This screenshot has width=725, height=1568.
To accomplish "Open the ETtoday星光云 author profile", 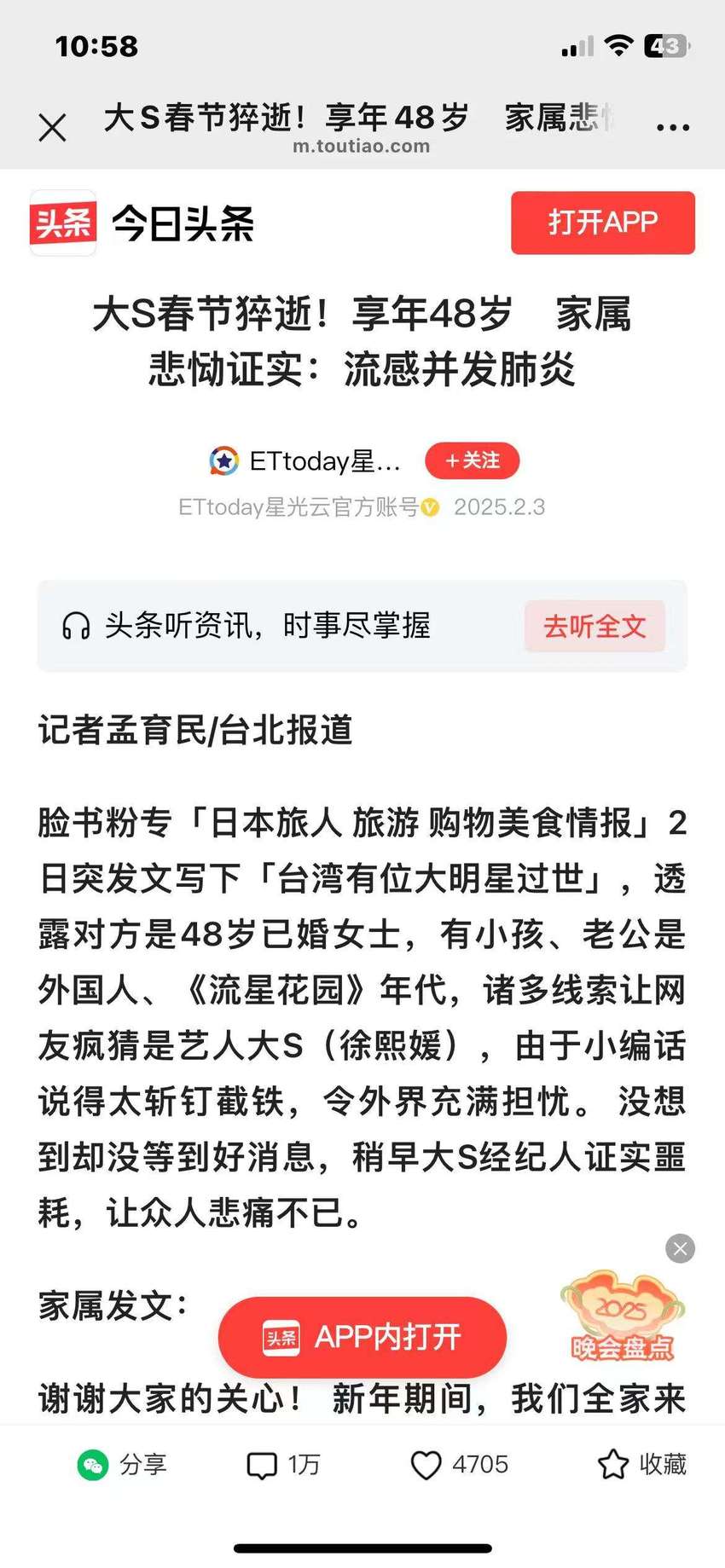I will 304,460.
